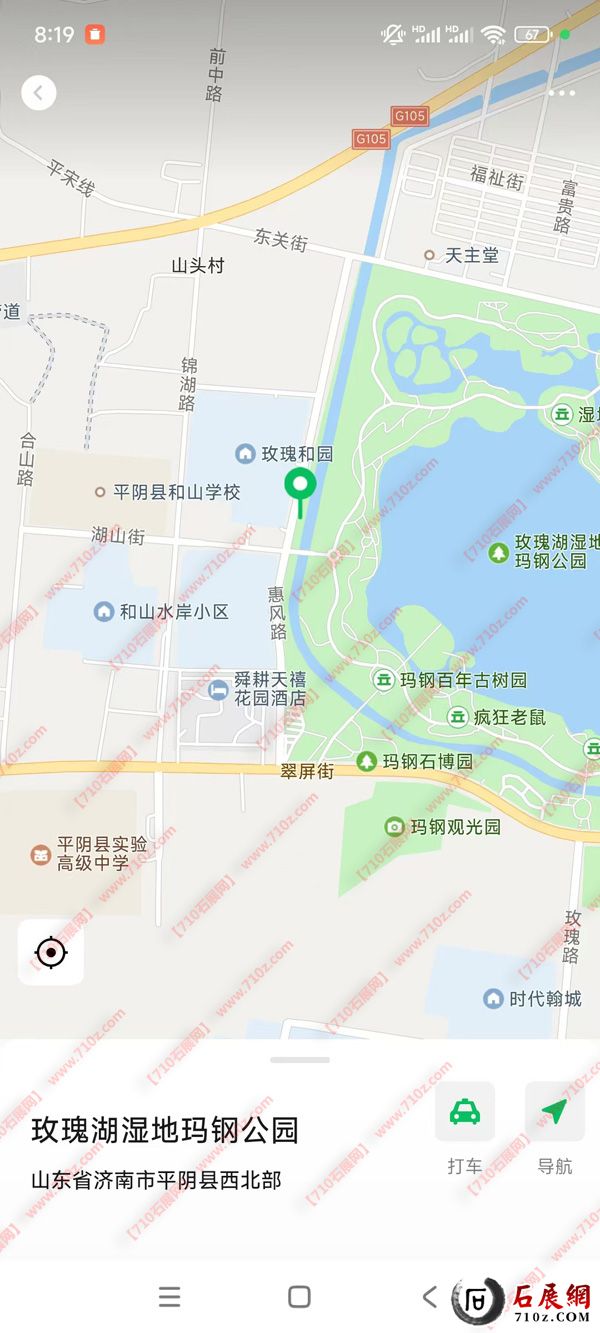
Task: Go back using the top-left arrow
Action: pos(39,93)
